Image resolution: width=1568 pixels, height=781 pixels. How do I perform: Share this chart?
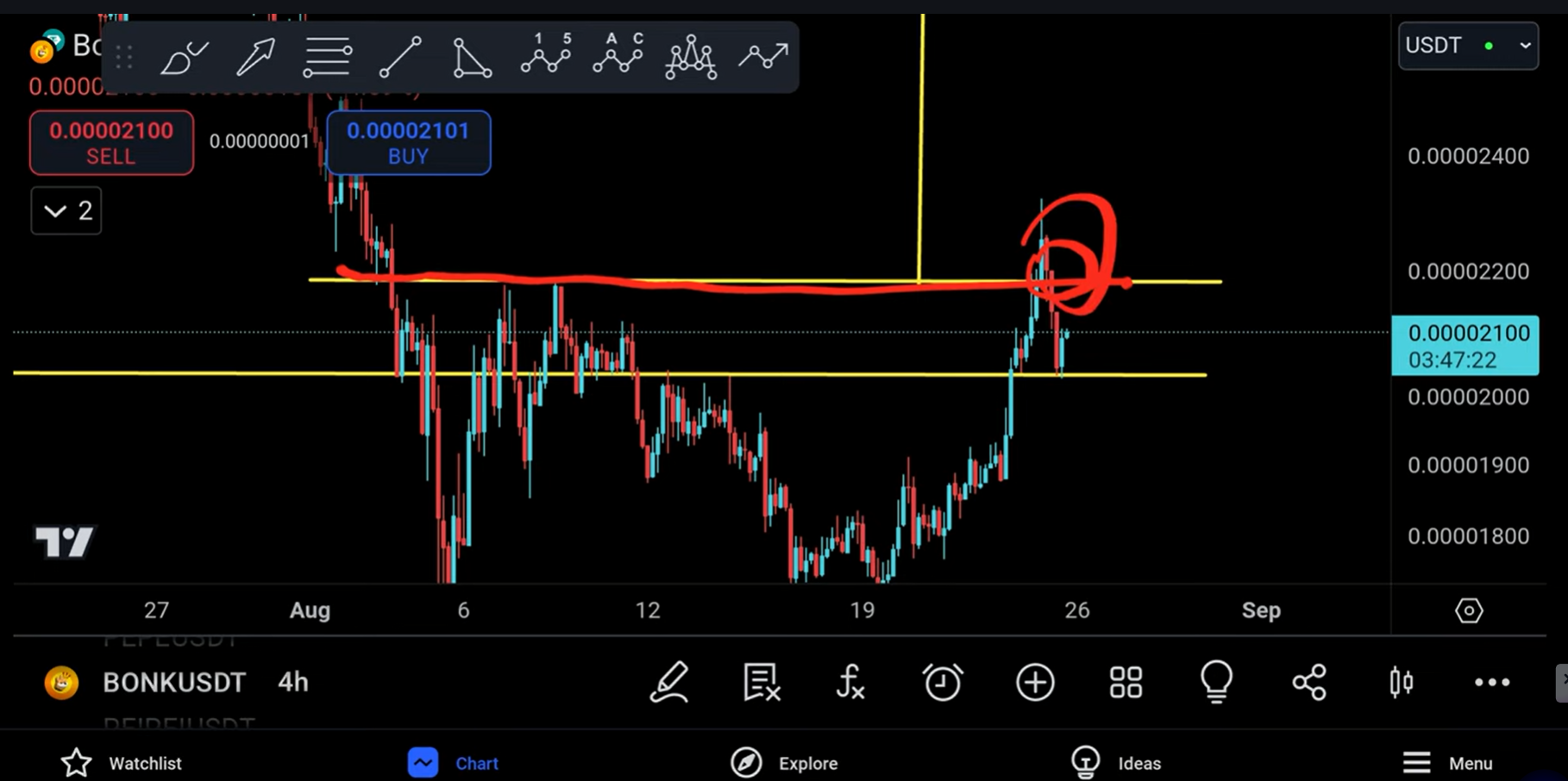click(1309, 683)
